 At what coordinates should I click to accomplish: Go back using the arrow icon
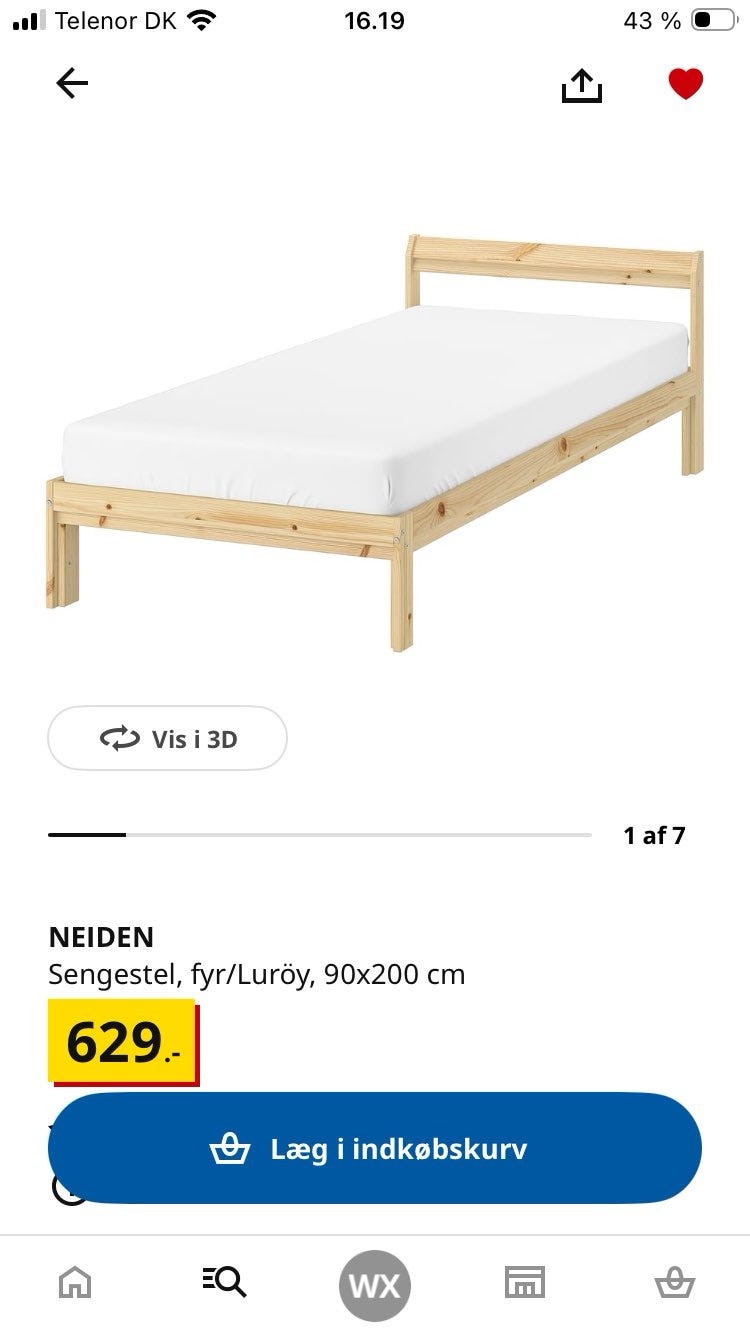click(x=72, y=85)
